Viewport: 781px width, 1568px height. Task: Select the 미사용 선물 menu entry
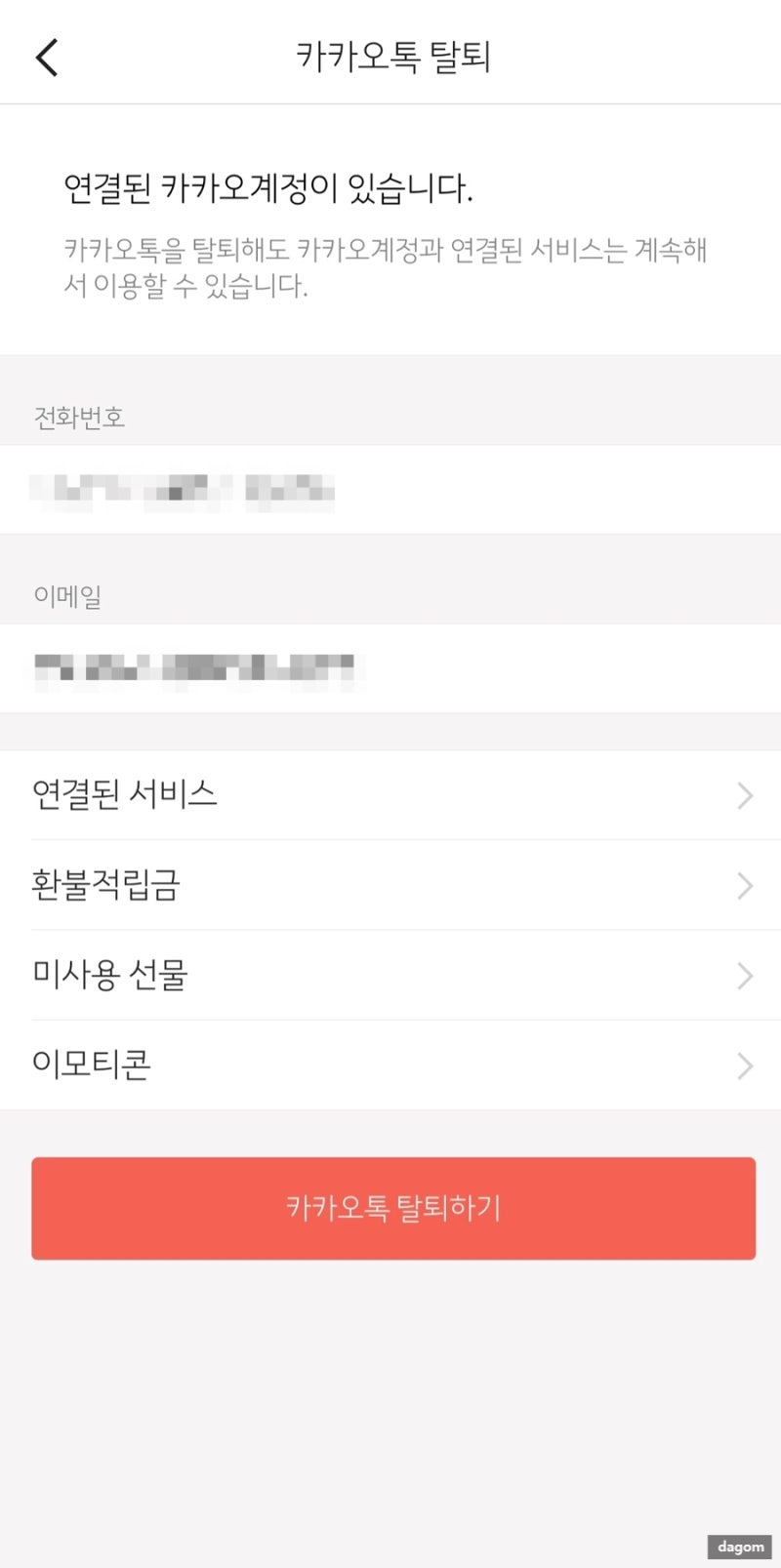click(x=108, y=976)
